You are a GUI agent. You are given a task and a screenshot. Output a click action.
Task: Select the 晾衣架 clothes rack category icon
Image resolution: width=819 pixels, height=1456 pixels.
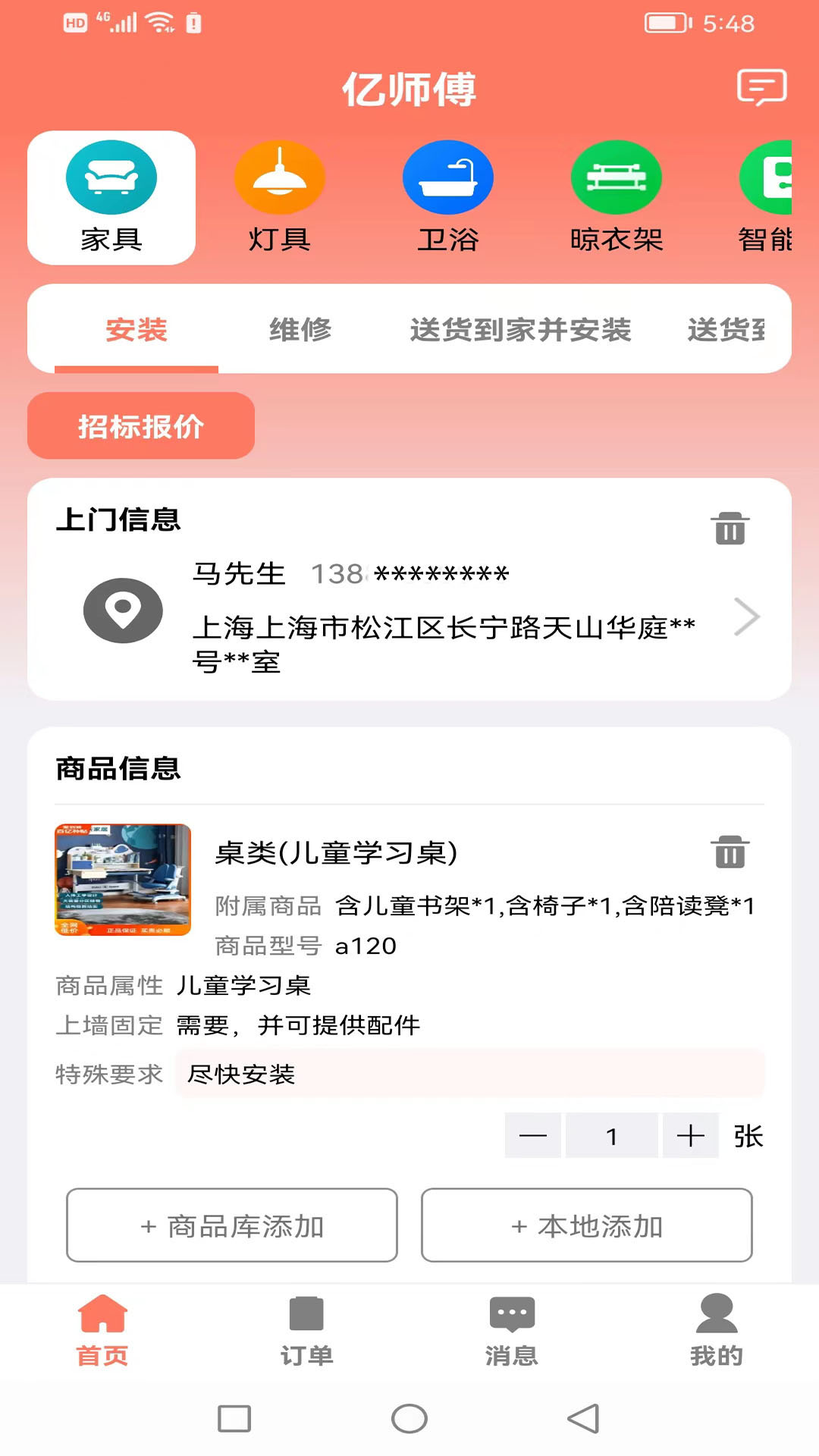pyautogui.click(x=617, y=176)
